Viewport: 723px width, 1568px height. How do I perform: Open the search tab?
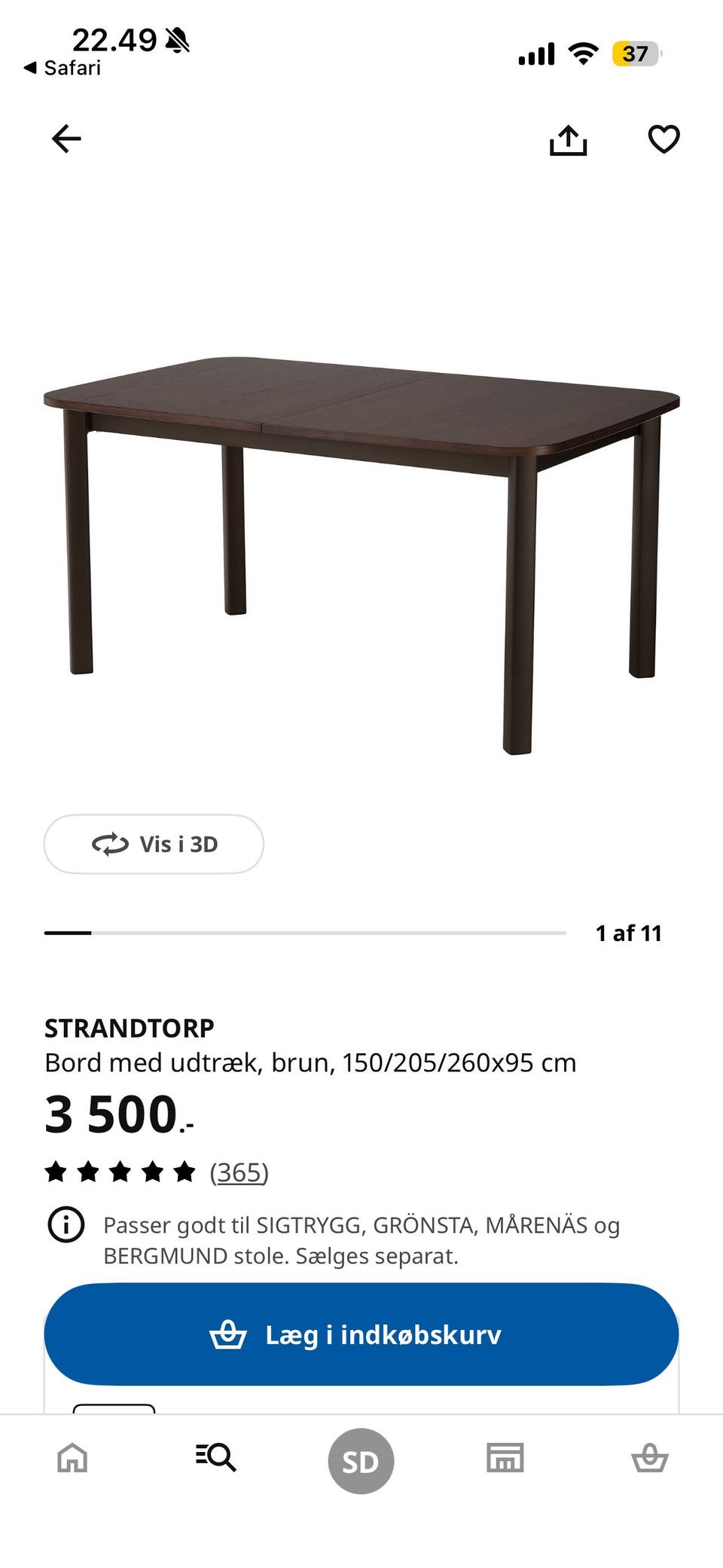tap(216, 1458)
